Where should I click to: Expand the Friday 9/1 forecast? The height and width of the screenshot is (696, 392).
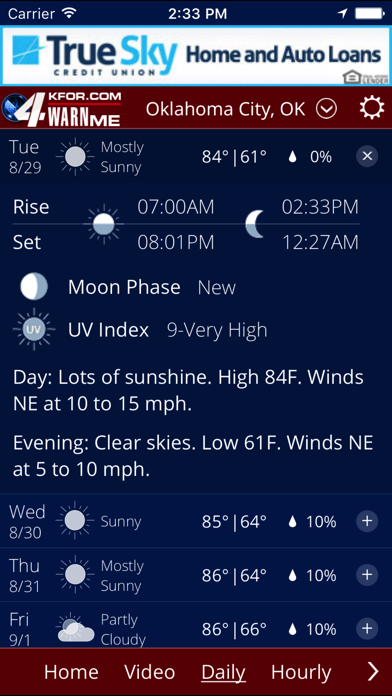(367, 629)
